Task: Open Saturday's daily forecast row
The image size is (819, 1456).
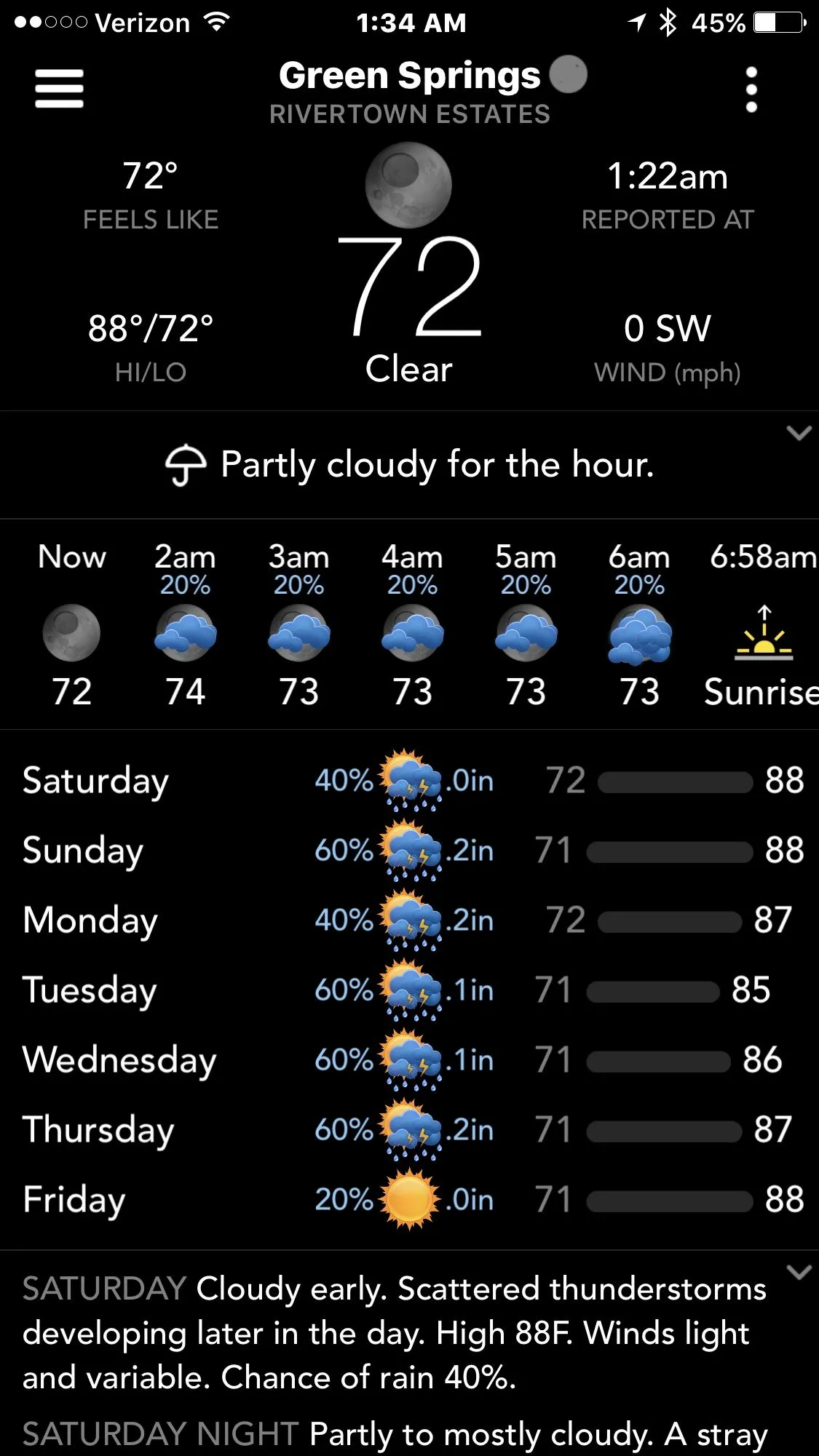Action: pos(409,781)
